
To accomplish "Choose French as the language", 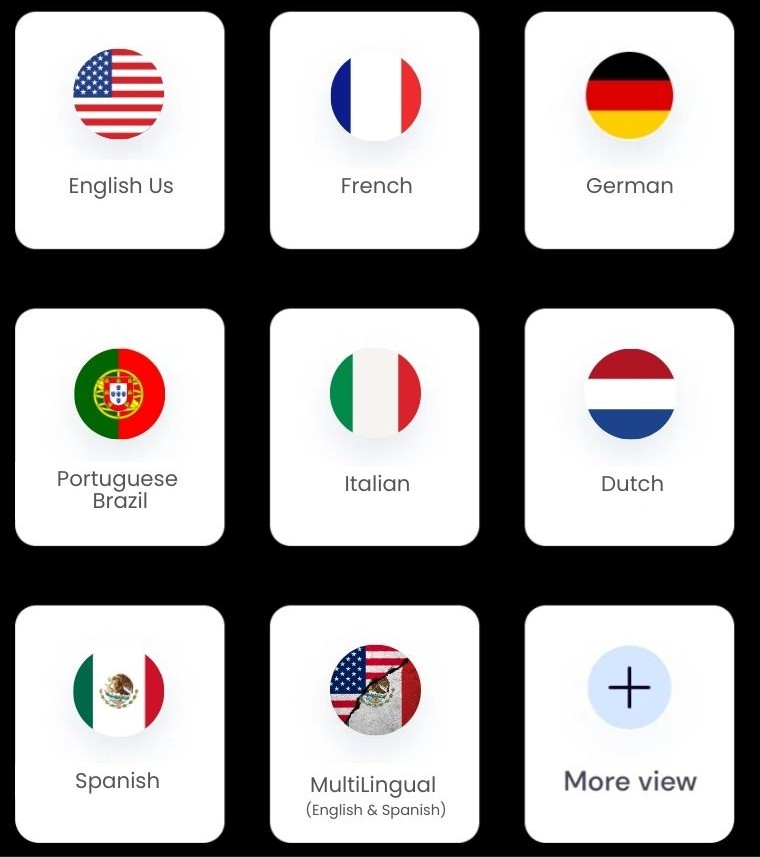I will click(375, 130).
